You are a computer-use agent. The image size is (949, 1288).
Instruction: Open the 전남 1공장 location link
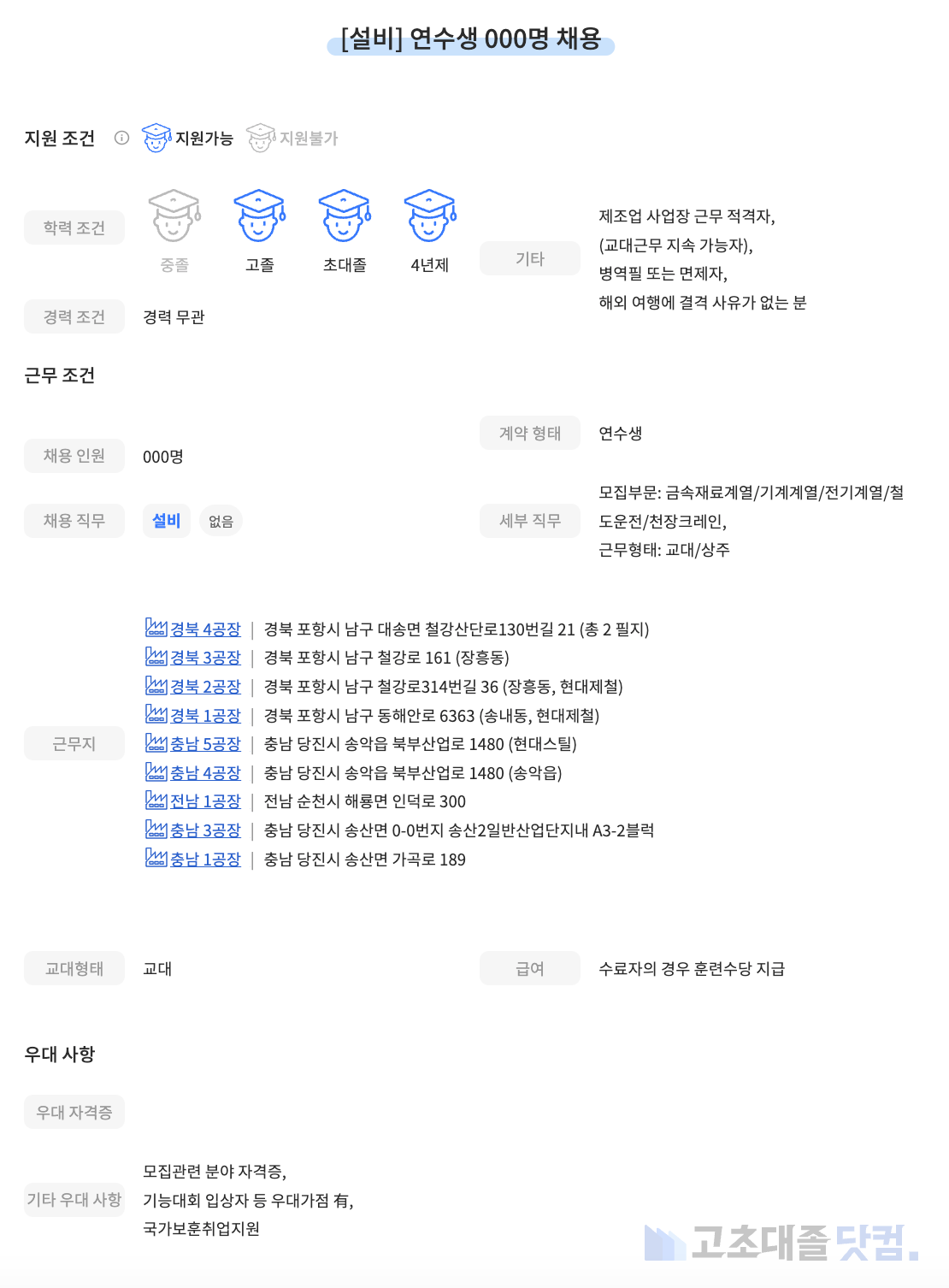click(x=204, y=801)
